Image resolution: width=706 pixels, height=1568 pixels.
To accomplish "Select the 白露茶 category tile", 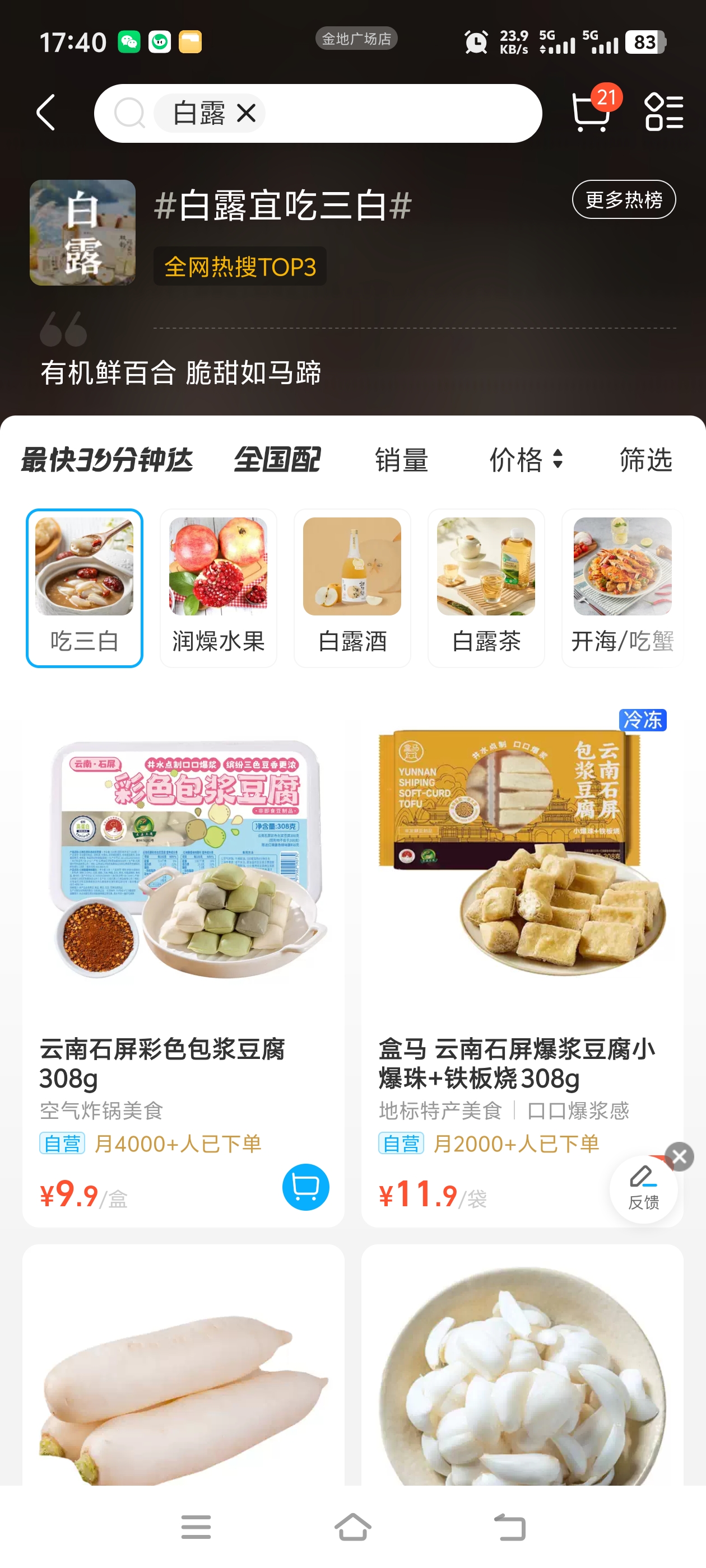I will click(486, 588).
